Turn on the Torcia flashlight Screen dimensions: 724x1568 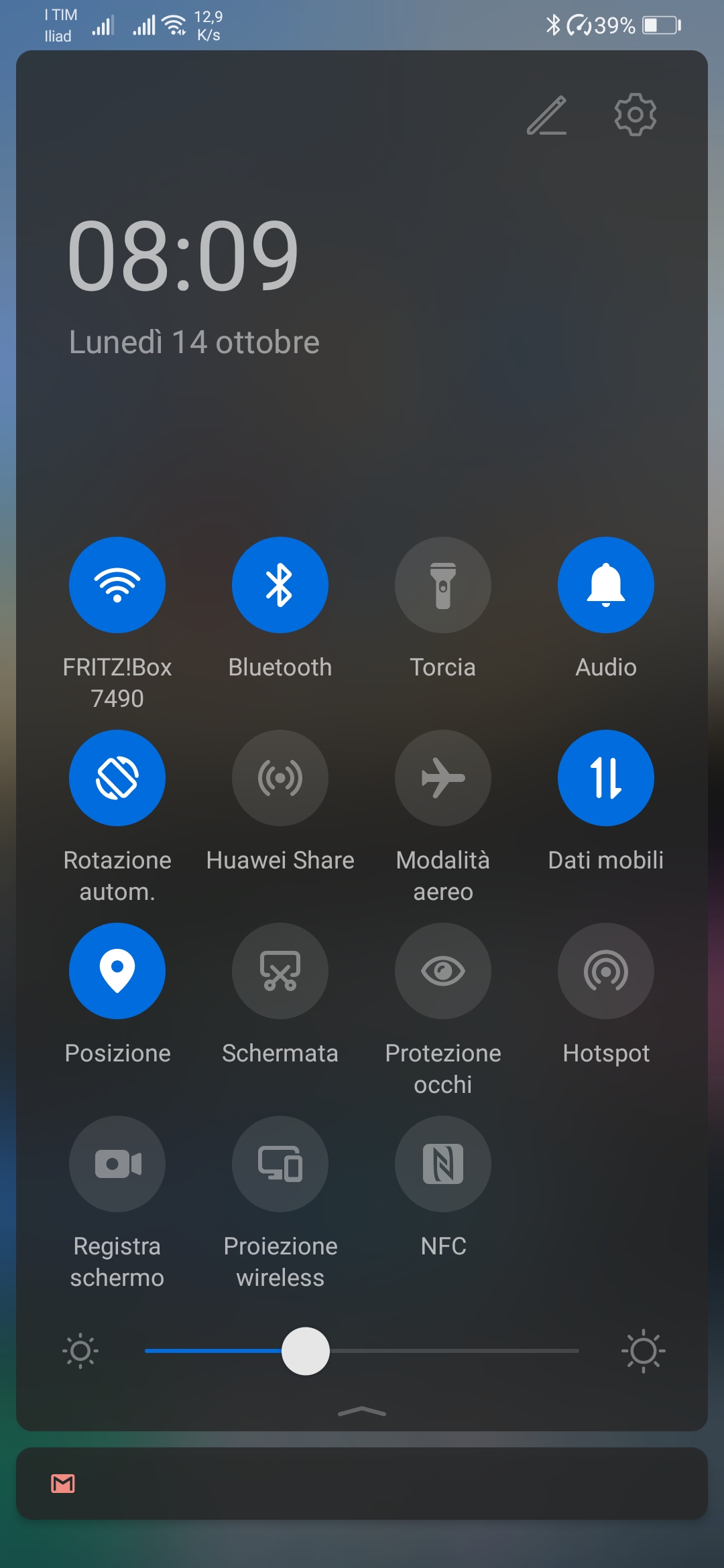(443, 585)
